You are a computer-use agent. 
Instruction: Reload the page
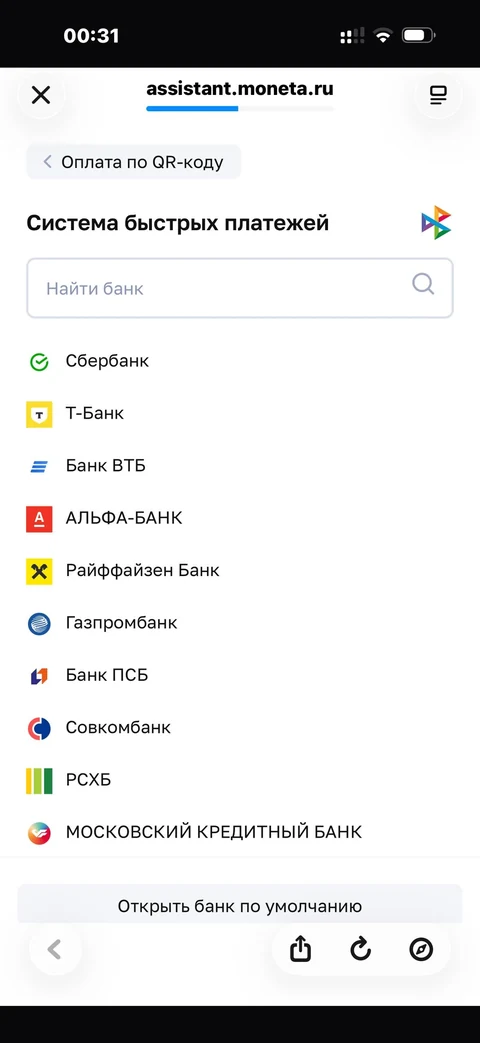(x=360, y=949)
